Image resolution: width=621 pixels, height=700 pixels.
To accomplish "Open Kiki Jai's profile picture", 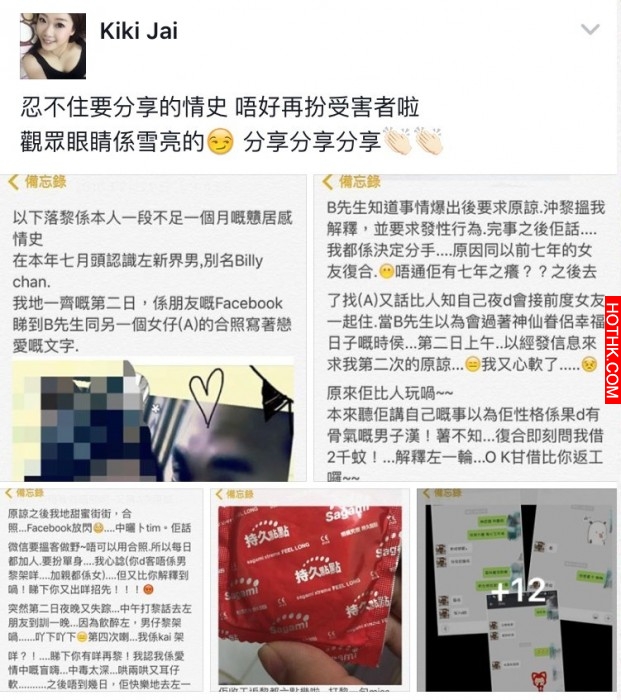I will pos(53,46).
